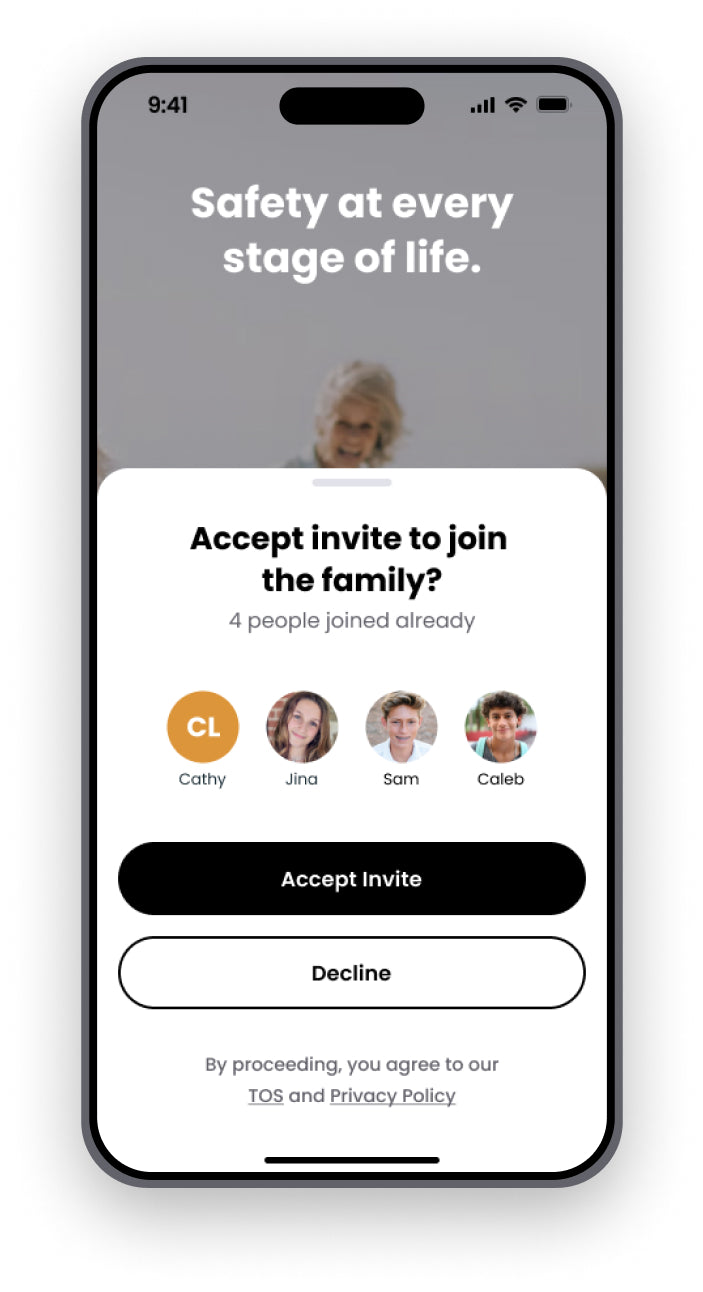View the Privacy Policy
The width and height of the screenshot is (703, 1292).
(x=392, y=1096)
